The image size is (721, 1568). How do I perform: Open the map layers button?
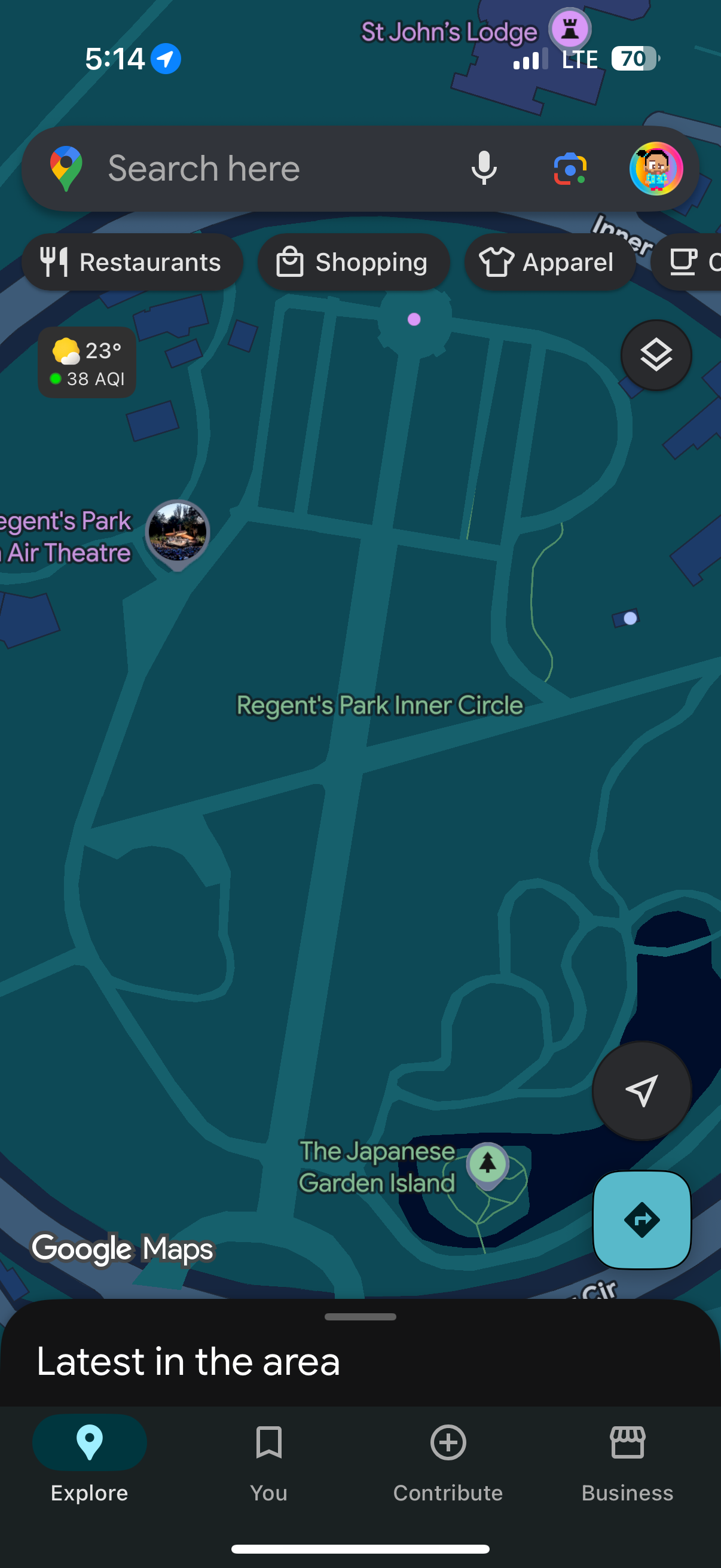click(x=655, y=355)
